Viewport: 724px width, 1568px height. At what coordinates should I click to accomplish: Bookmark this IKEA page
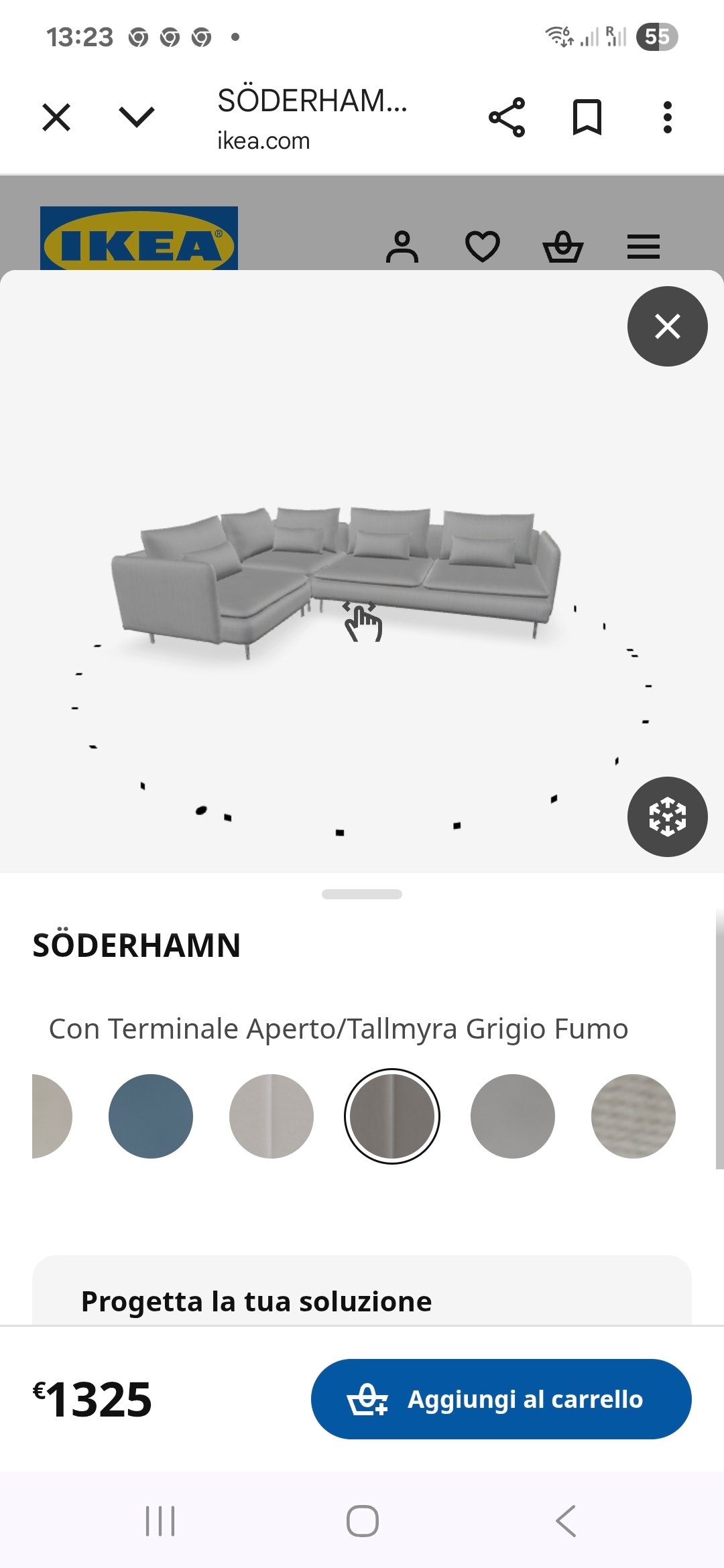pyautogui.click(x=587, y=118)
